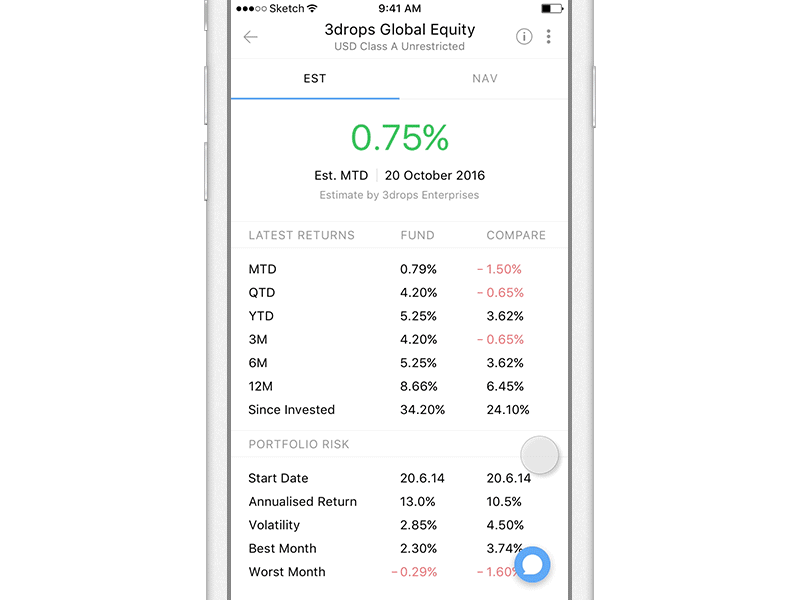Select the EST tab
The width and height of the screenshot is (800, 600).
coord(315,79)
